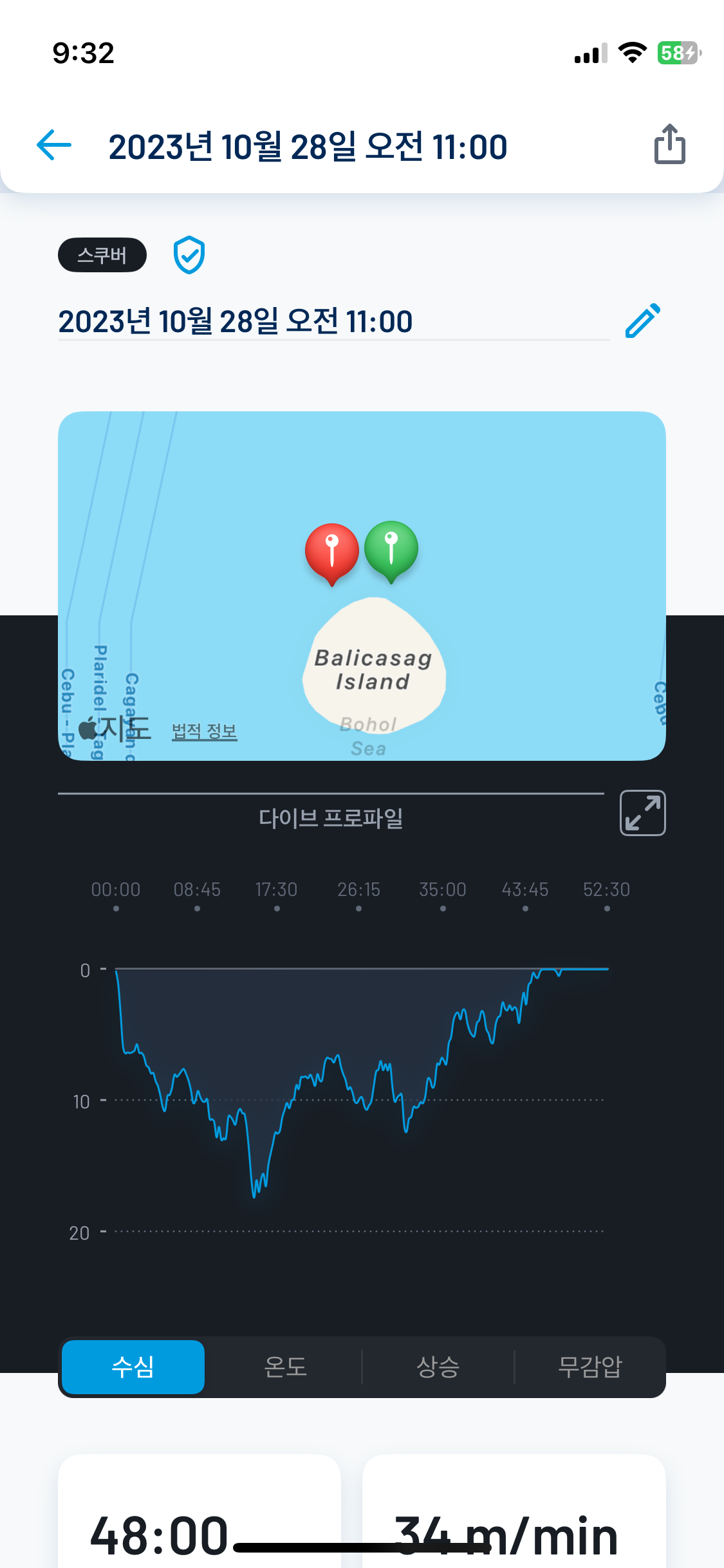This screenshot has height=1568, width=724.
Task: Select the 수심 depth tab
Action: 133,1367
